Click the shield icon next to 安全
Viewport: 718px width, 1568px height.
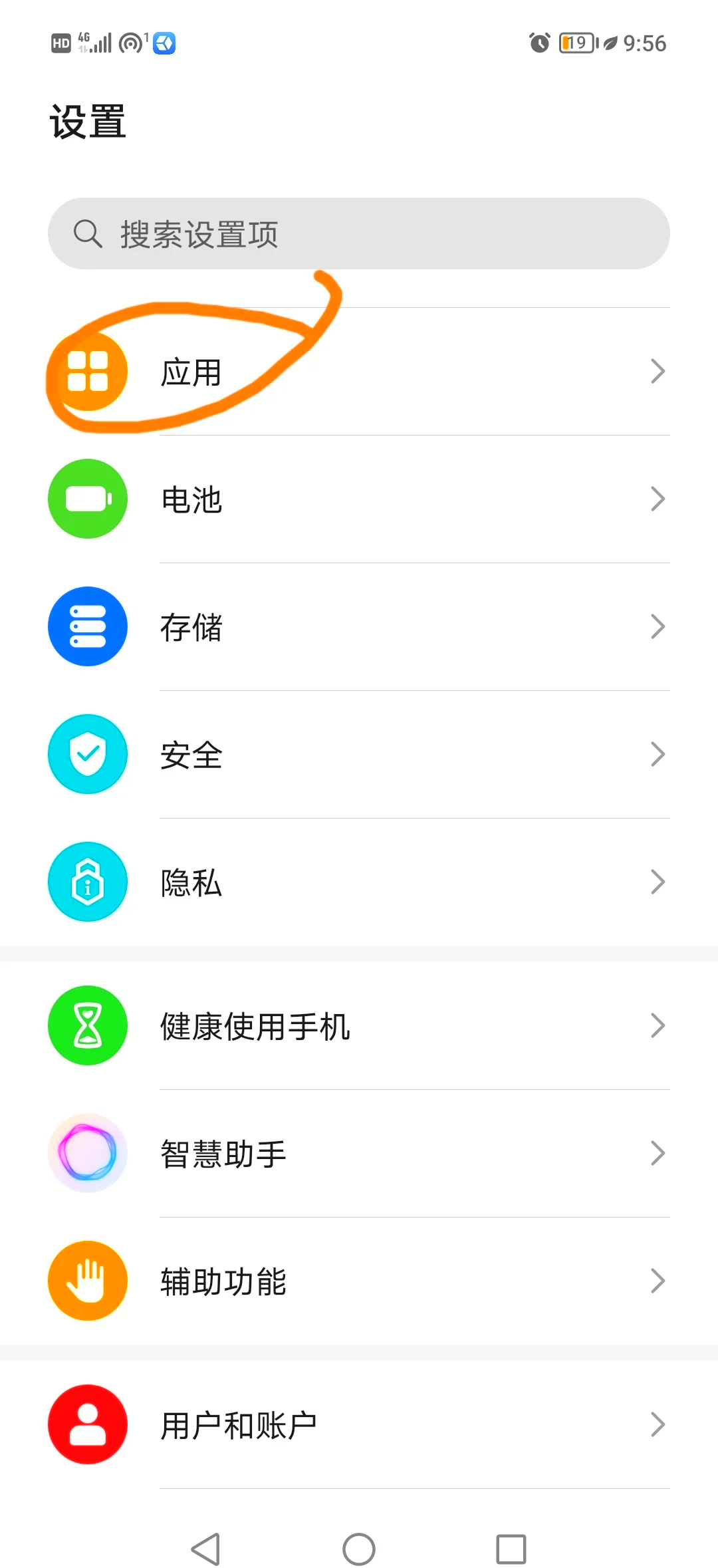pyautogui.click(x=87, y=753)
